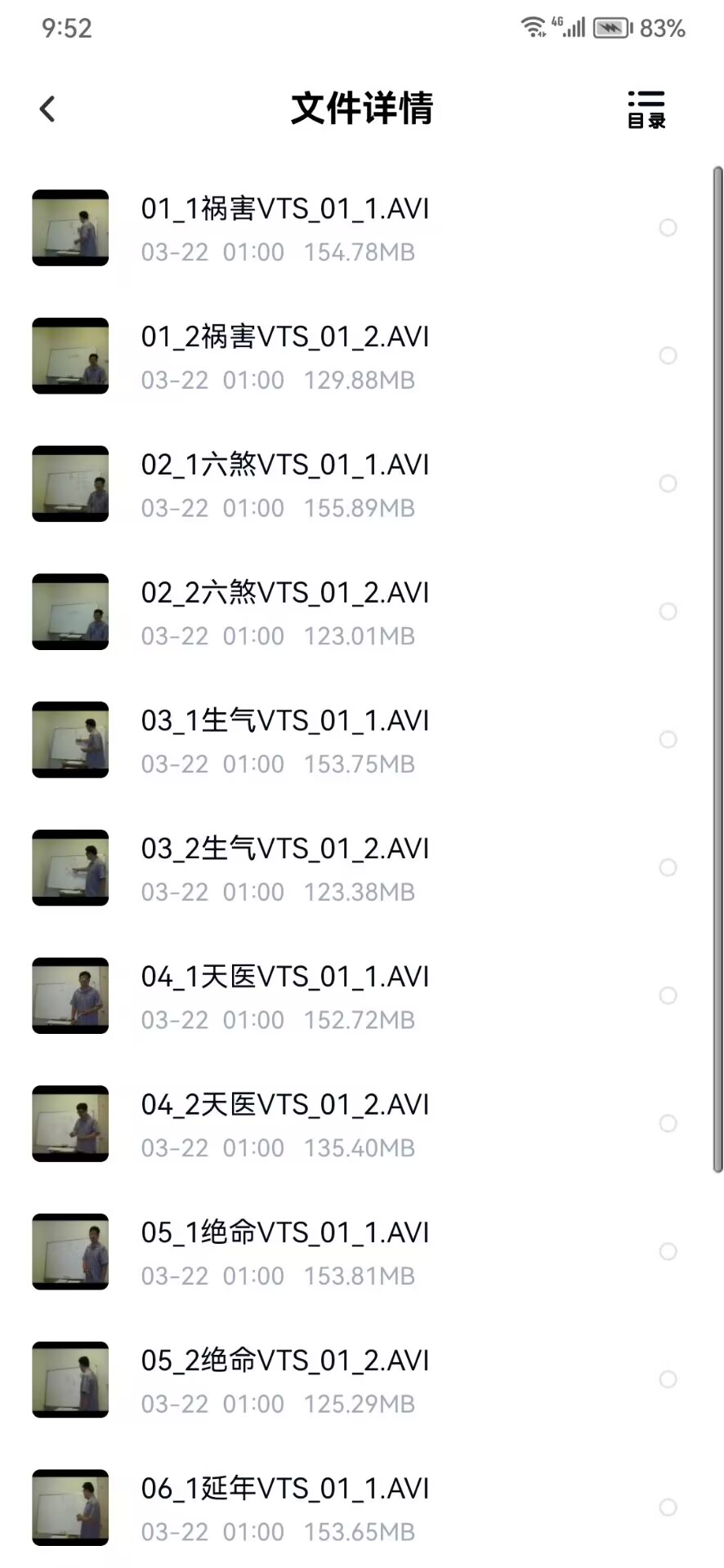Select radio button for 01_2祸害VTS_01_2.AVI
The image size is (724, 1568).
point(668,356)
